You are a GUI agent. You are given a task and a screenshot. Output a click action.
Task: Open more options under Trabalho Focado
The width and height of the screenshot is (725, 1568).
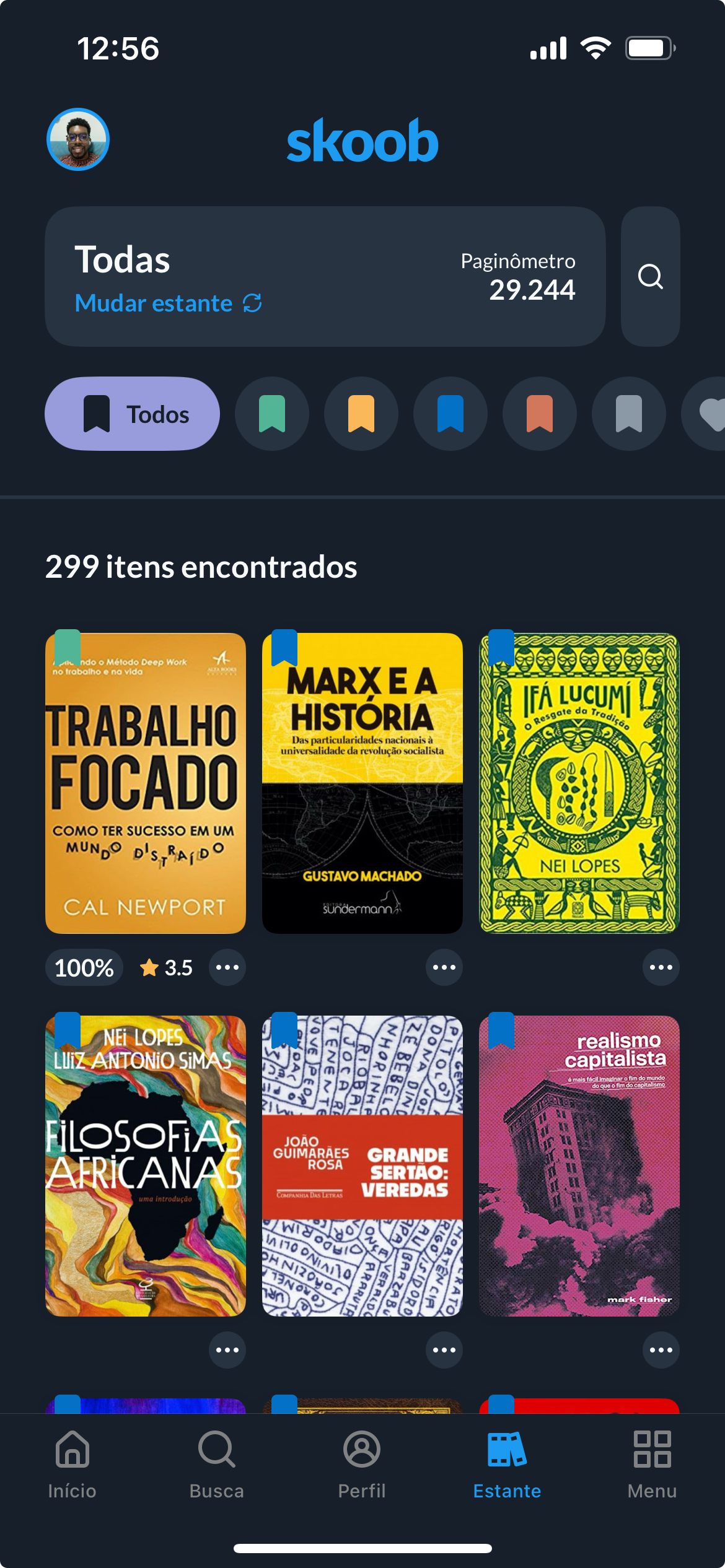click(227, 967)
